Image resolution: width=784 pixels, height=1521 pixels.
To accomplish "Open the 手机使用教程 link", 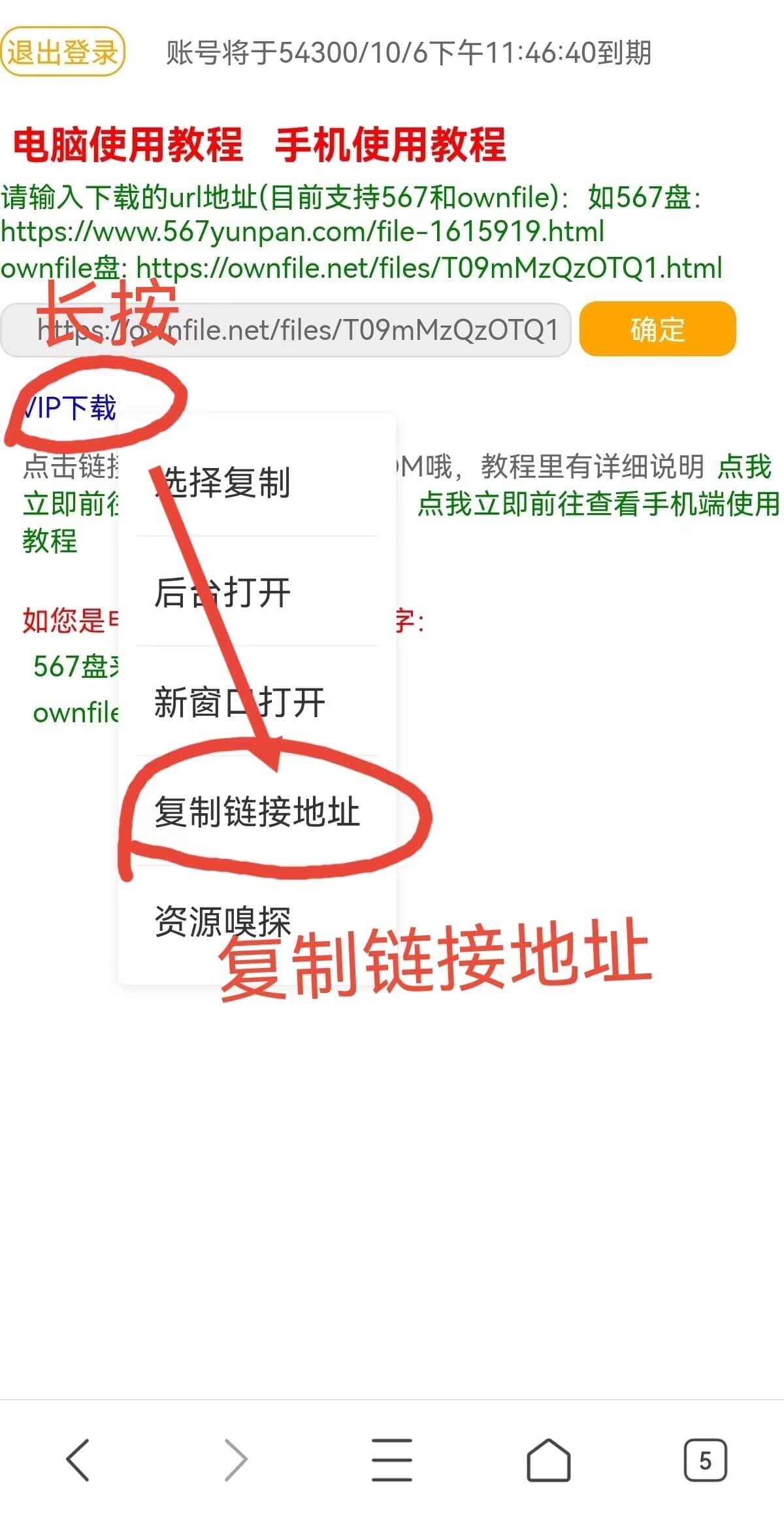I will [x=390, y=144].
